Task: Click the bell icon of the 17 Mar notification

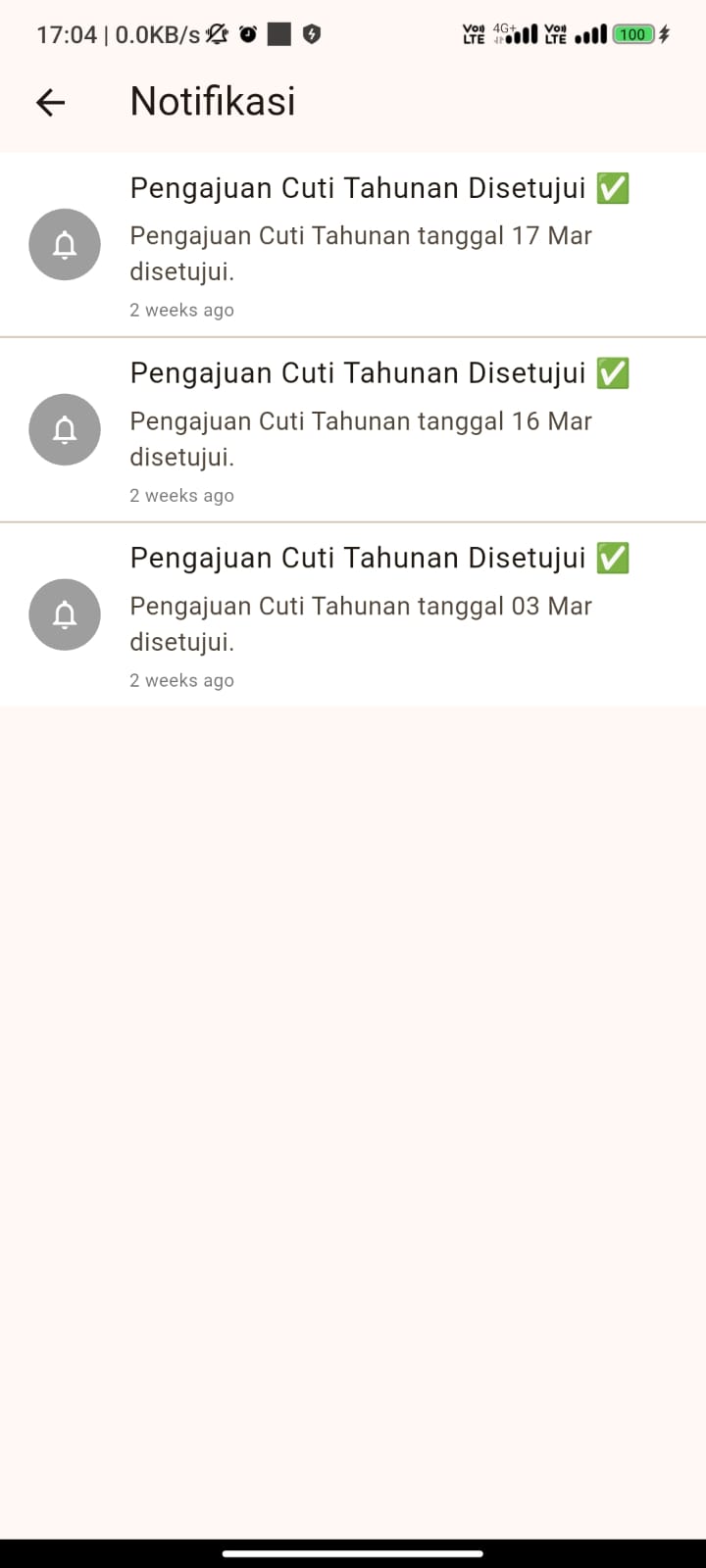Action: (65, 245)
